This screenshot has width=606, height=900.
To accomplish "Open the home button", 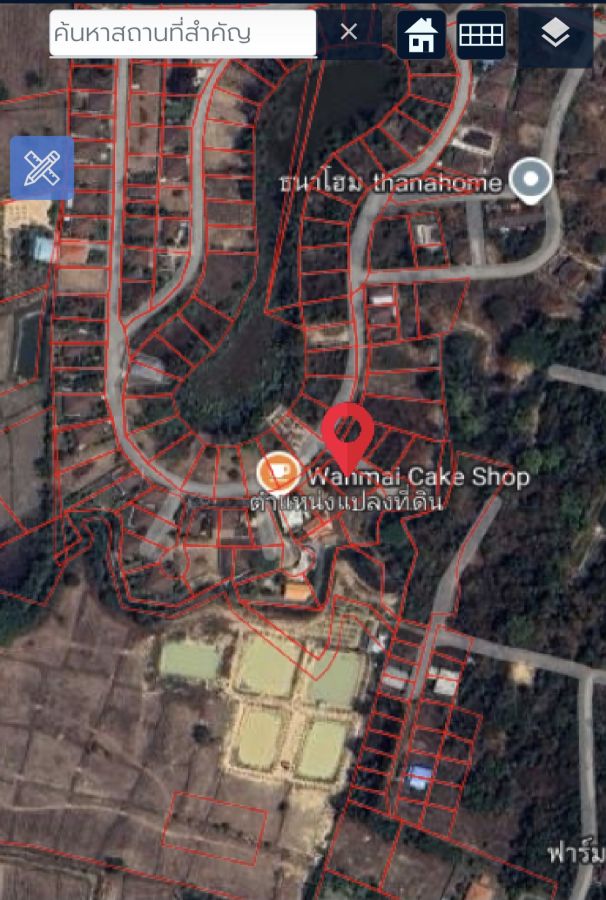I will (421, 35).
